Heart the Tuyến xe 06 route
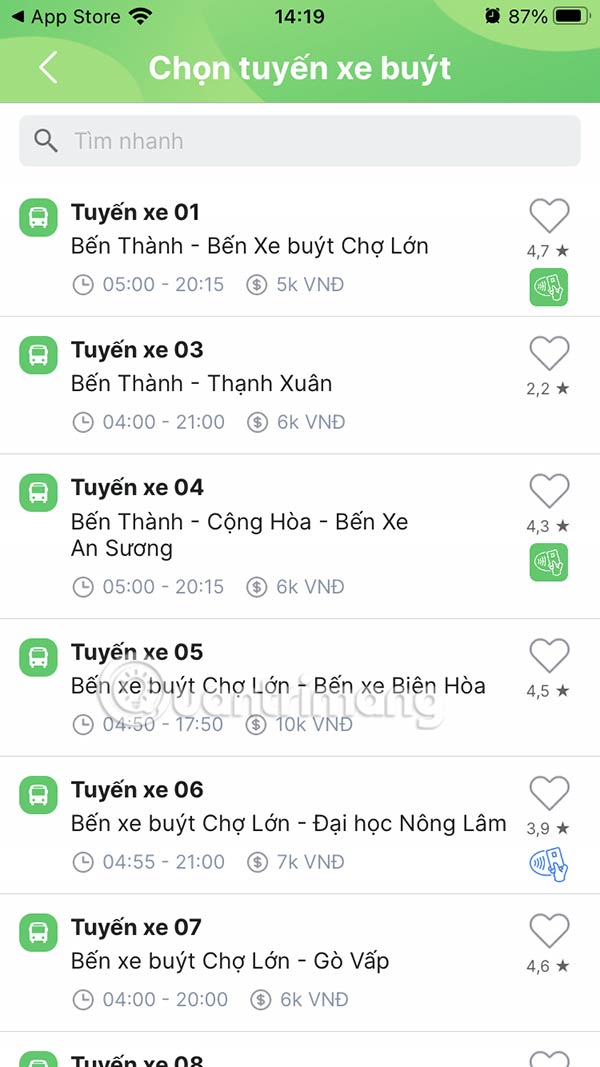600x1067 pixels. point(549,793)
